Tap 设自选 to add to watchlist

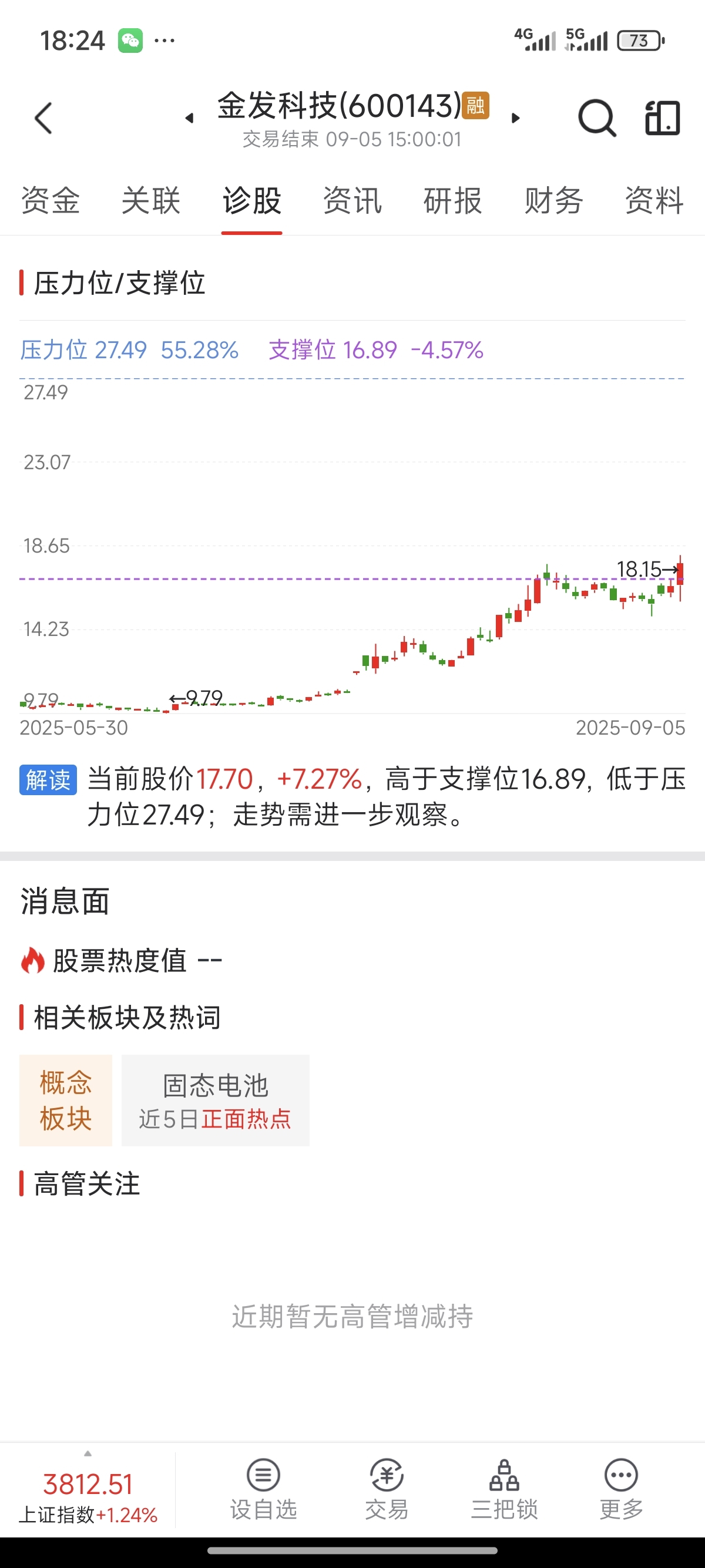pos(264,1489)
